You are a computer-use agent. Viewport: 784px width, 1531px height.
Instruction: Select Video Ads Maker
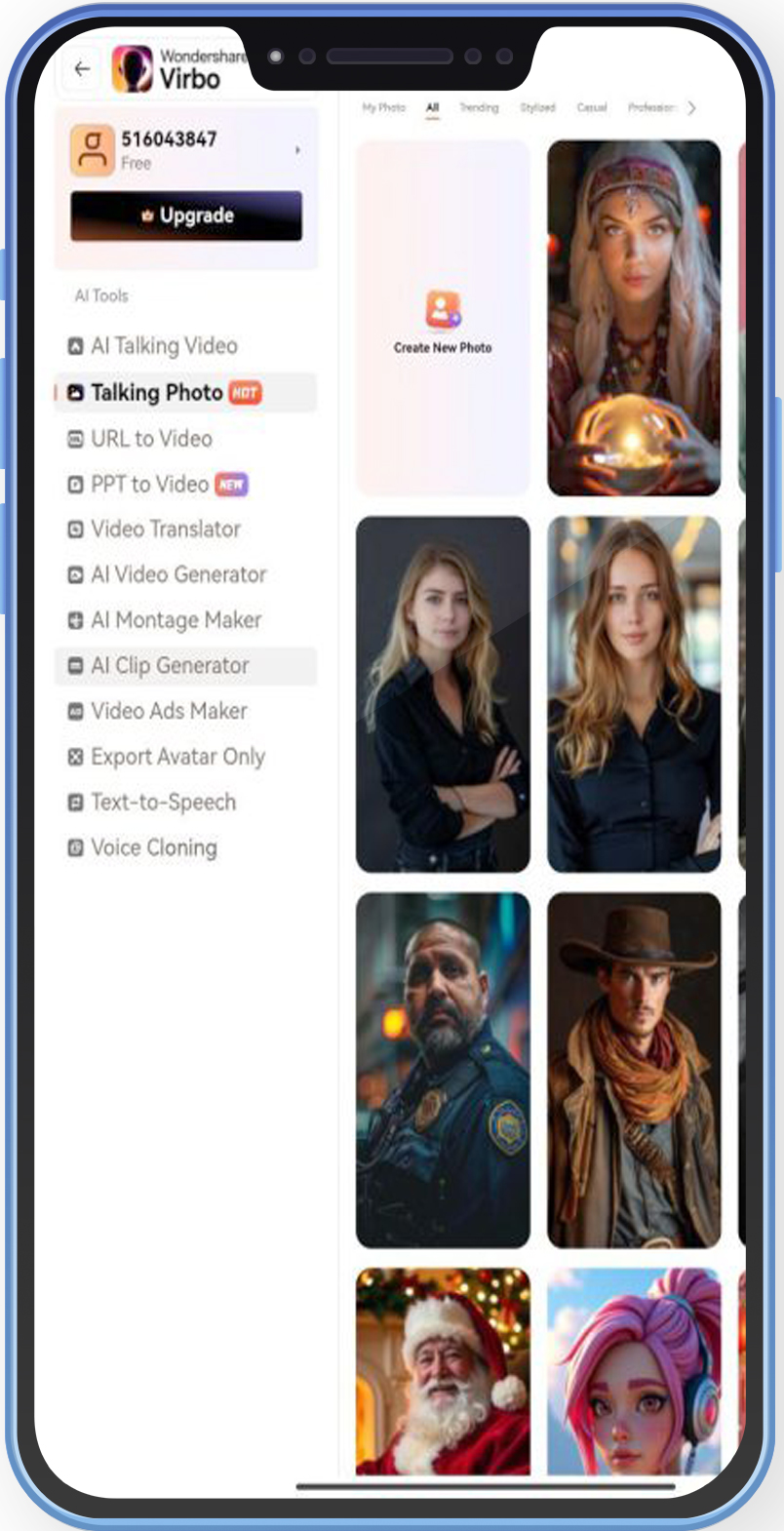169,711
